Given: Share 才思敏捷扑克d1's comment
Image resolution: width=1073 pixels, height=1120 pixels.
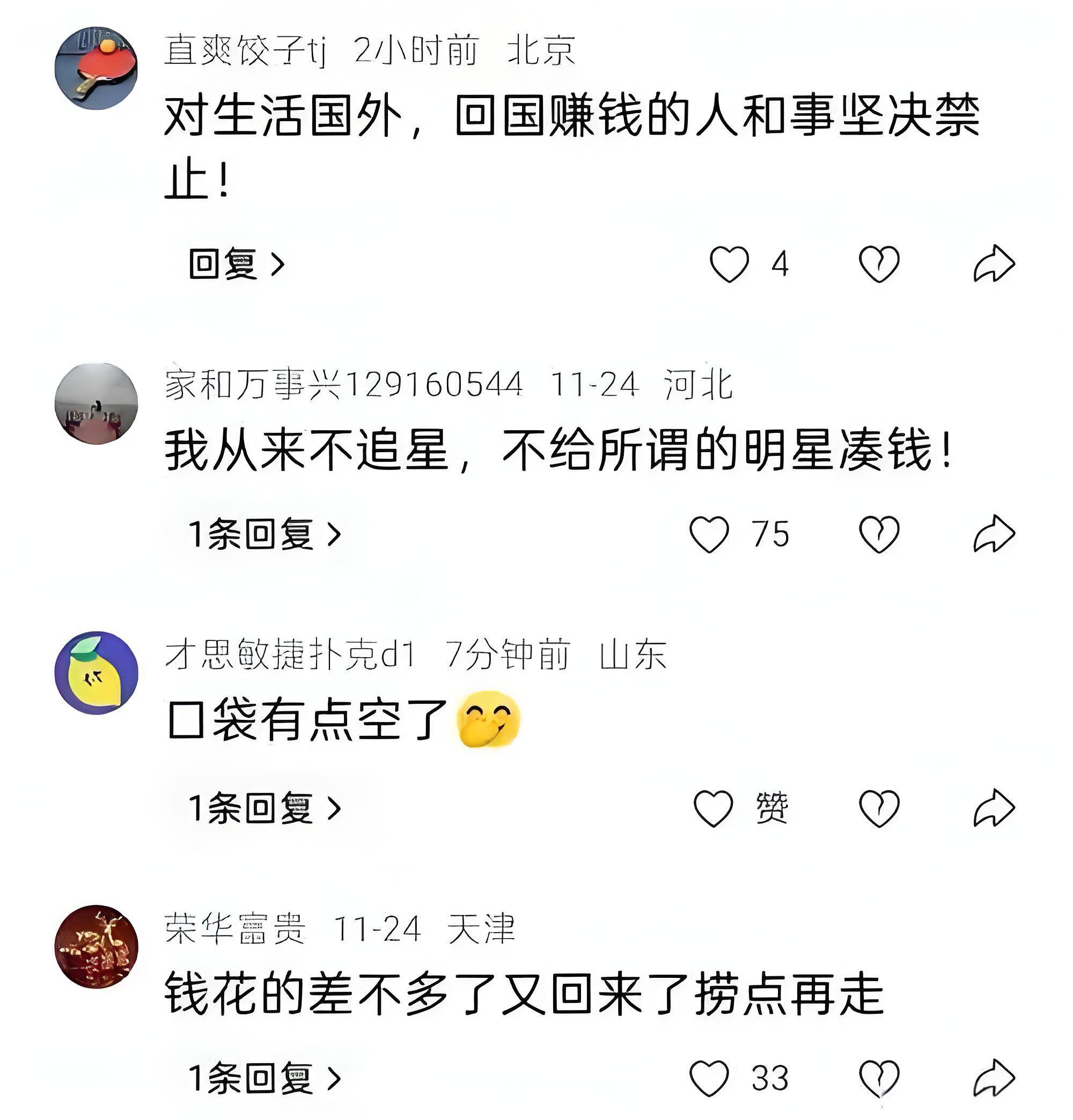Looking at the screenshot, I should coord(994,808).
